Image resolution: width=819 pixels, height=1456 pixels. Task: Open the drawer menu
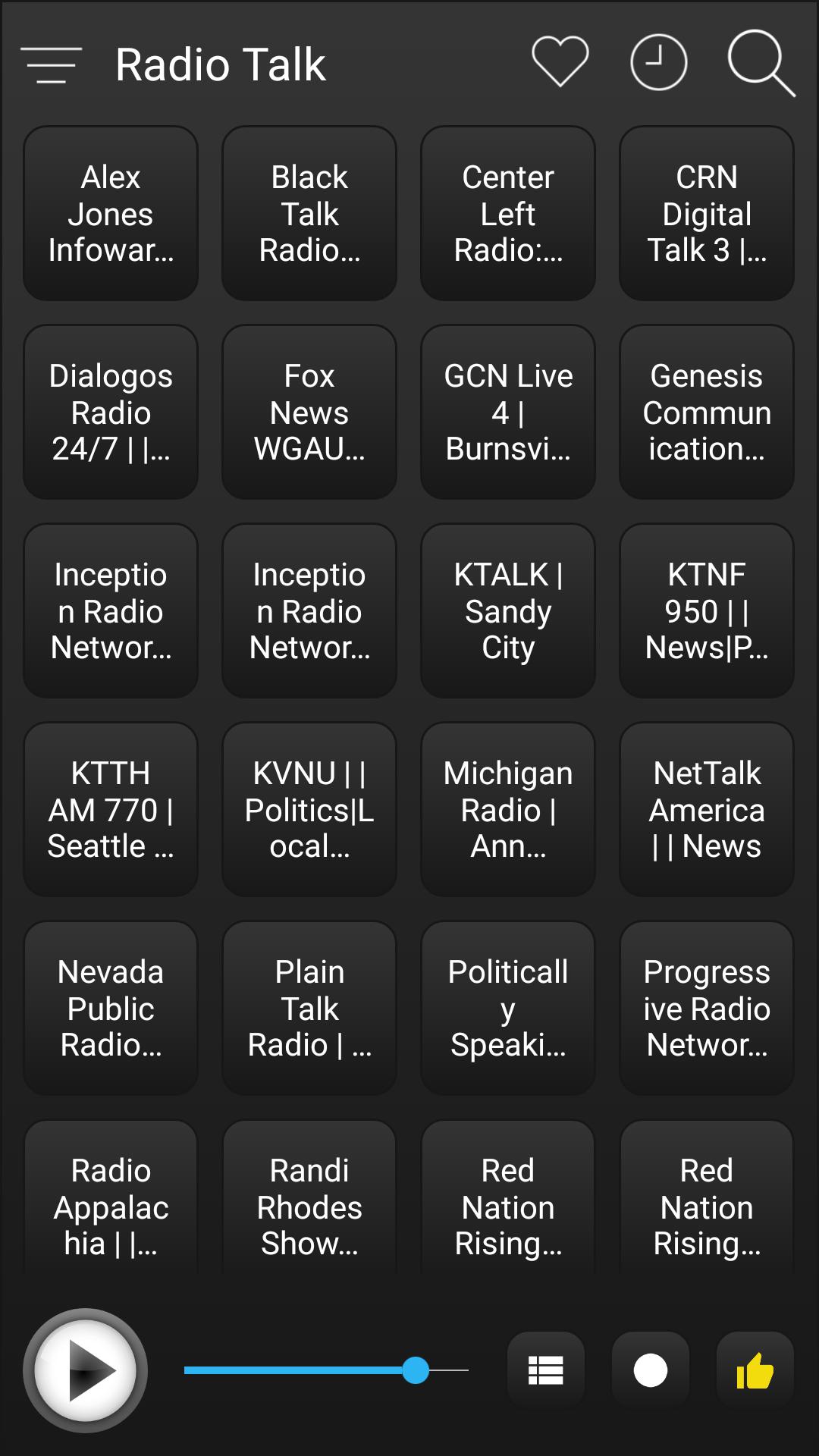coord(52,64)
